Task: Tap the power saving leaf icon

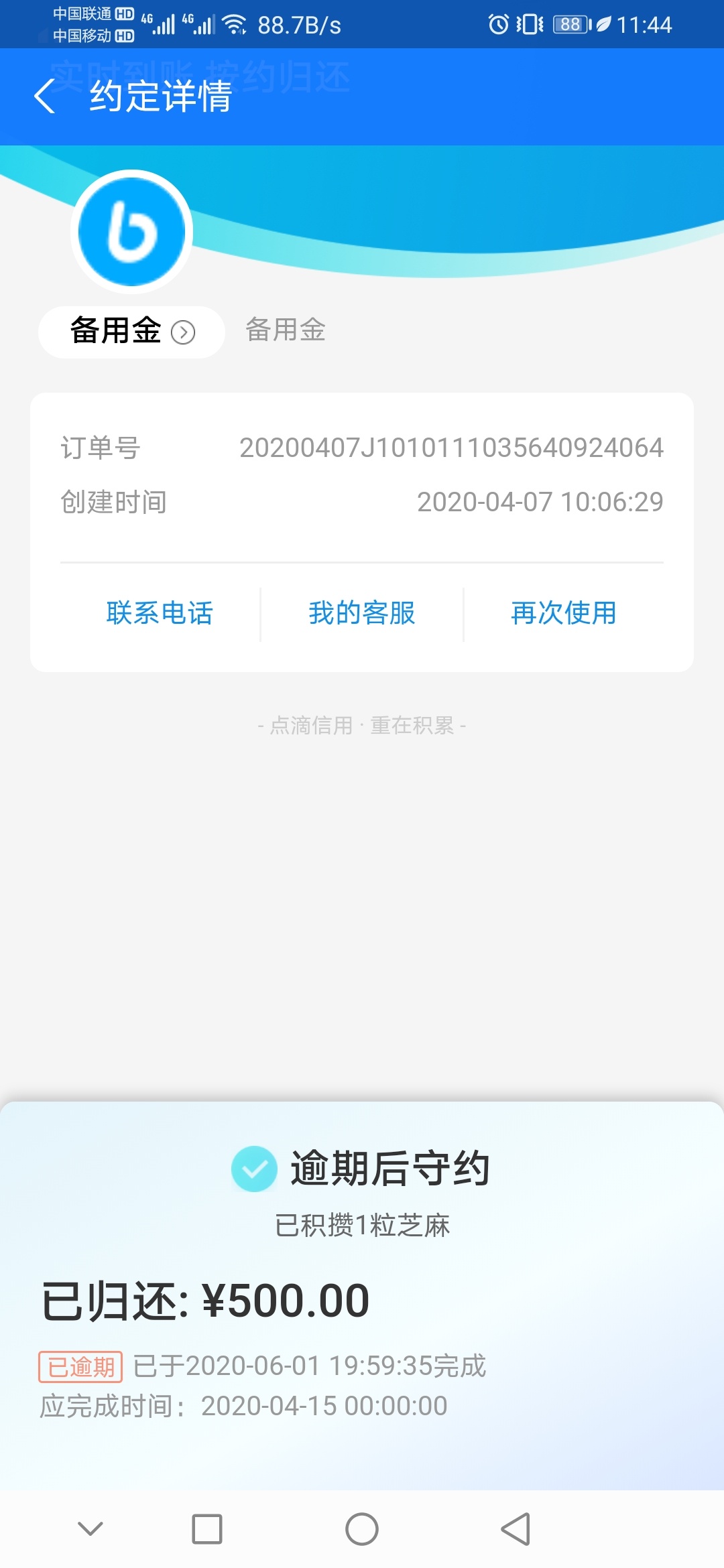Action: (601, 24)
